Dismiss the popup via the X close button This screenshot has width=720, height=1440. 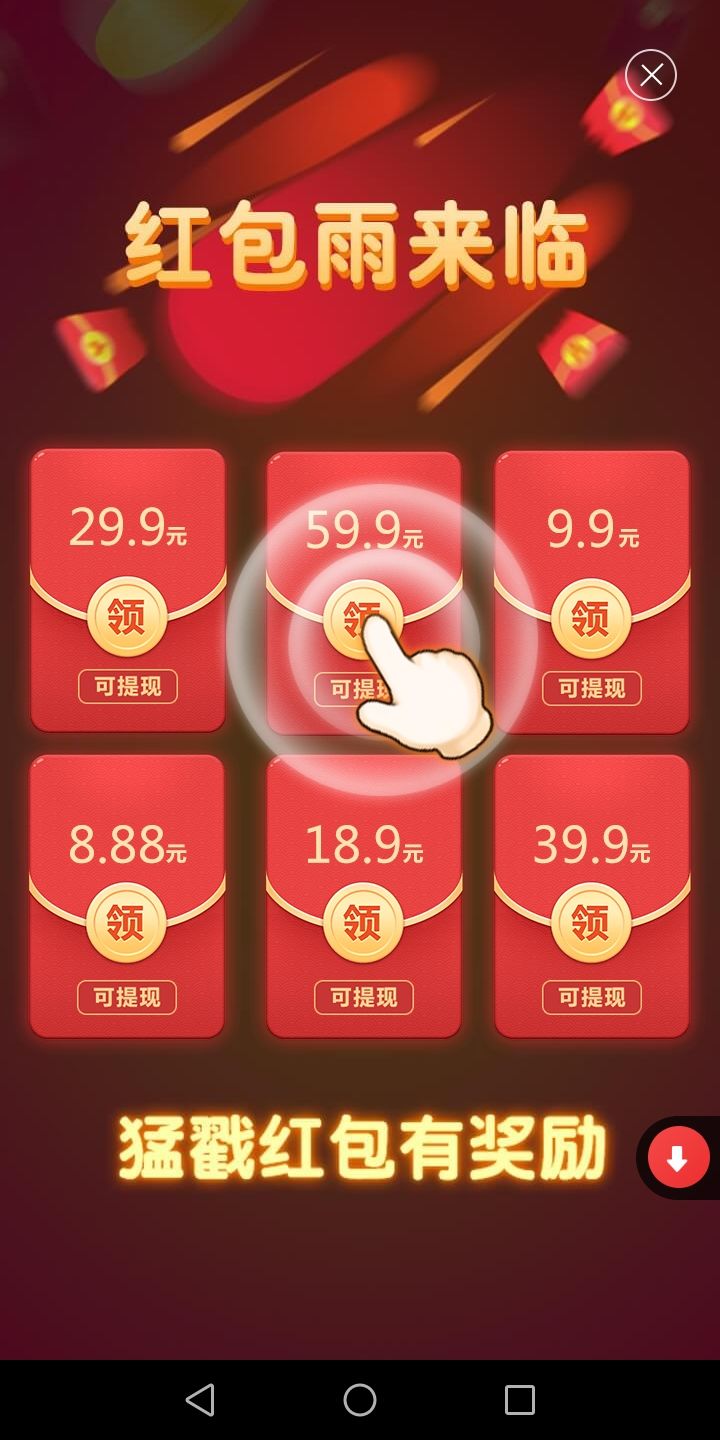(x=651, y=74)
